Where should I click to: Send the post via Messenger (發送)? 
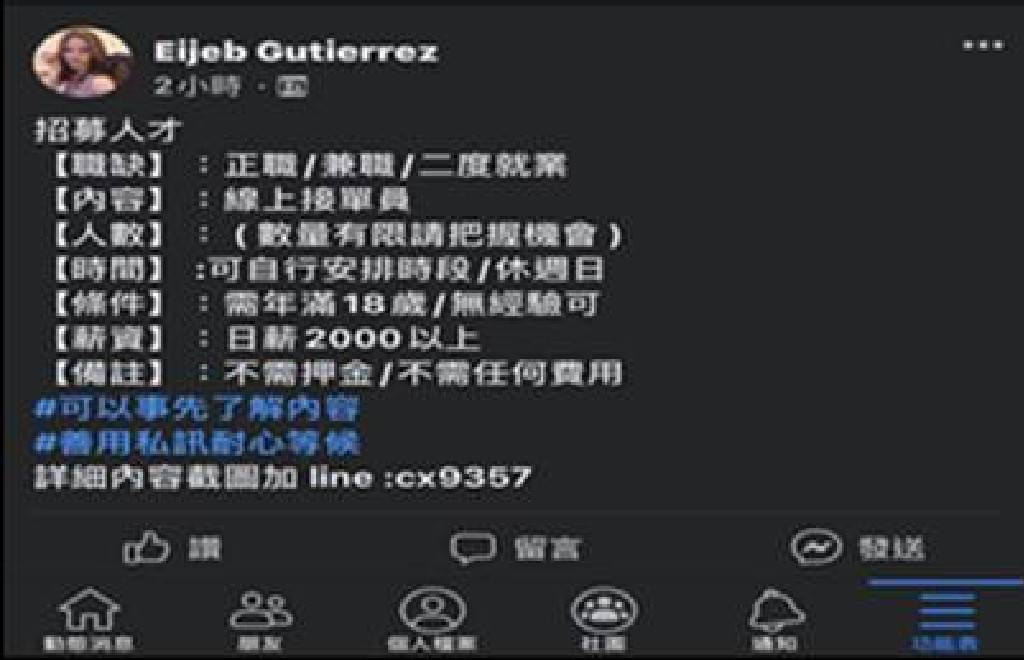tap(858, 547)
